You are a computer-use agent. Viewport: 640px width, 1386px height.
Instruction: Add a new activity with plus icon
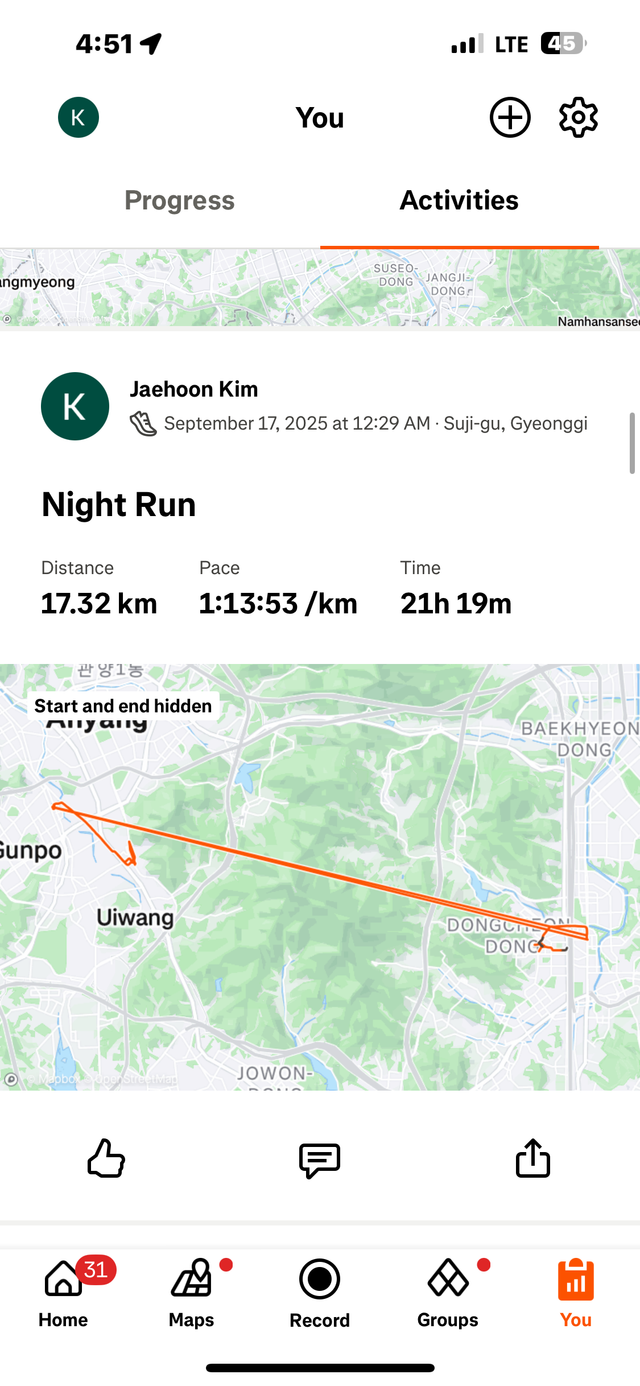click(509, 118)
